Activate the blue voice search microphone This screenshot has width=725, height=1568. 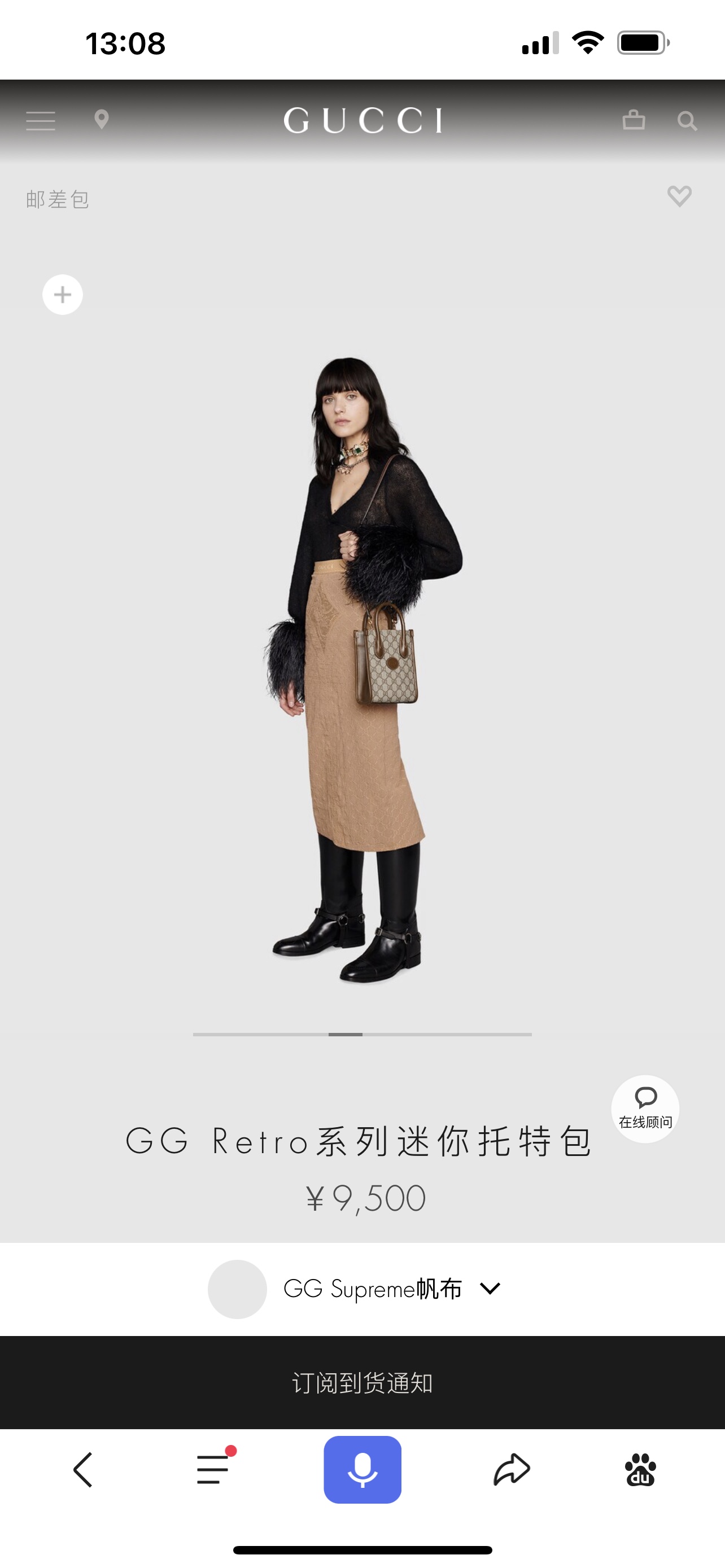click(363, 1469)
